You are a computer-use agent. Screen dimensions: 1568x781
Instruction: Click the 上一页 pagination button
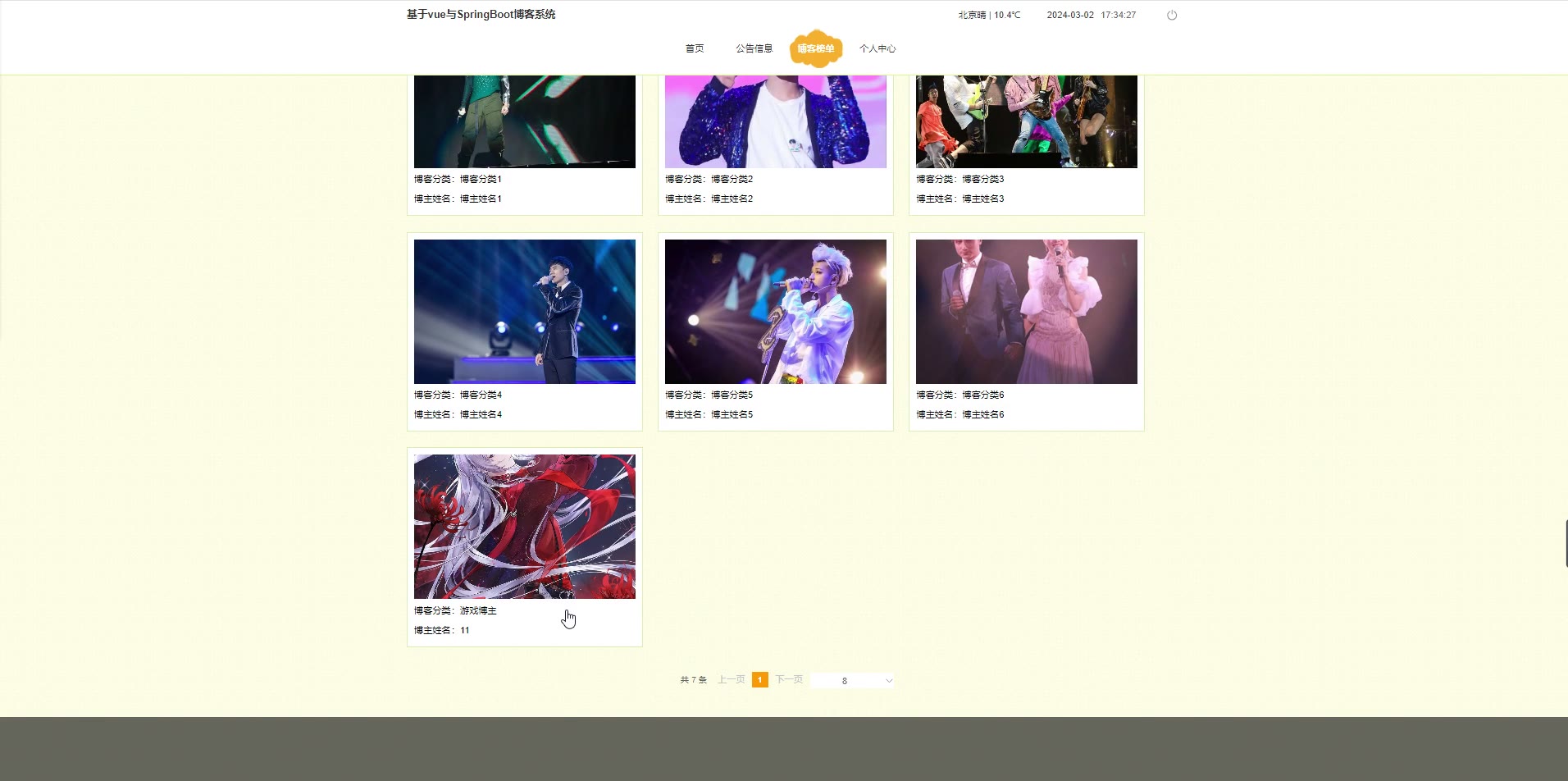pyautogui.click(x=731, y=679)
